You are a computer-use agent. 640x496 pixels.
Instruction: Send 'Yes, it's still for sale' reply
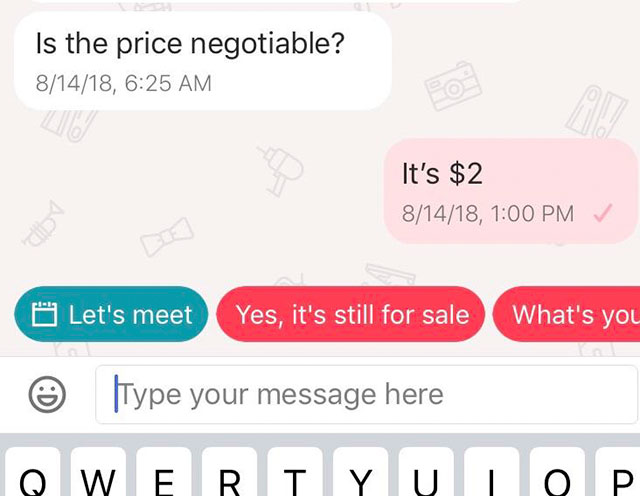click(351, 315)
